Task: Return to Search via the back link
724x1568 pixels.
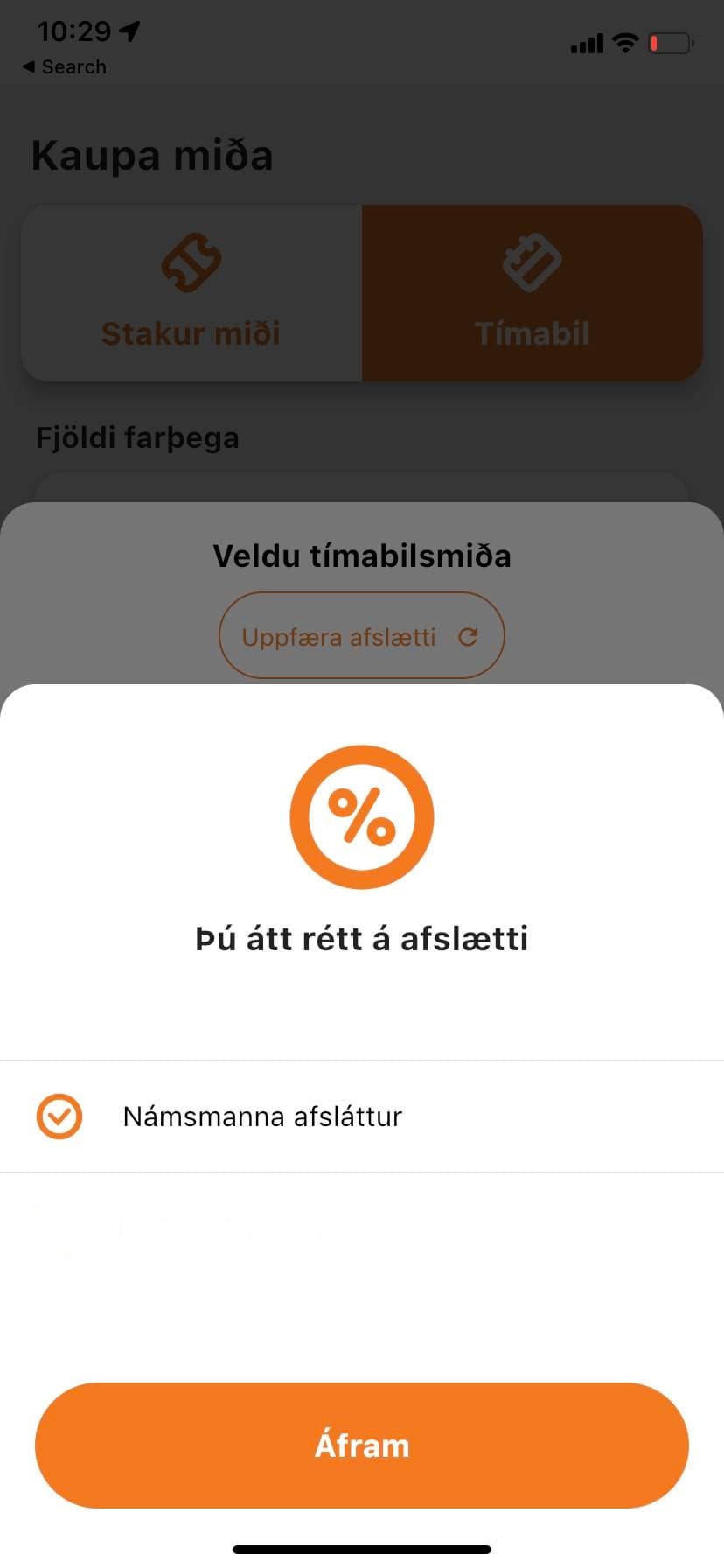Action: click(65, 66)
